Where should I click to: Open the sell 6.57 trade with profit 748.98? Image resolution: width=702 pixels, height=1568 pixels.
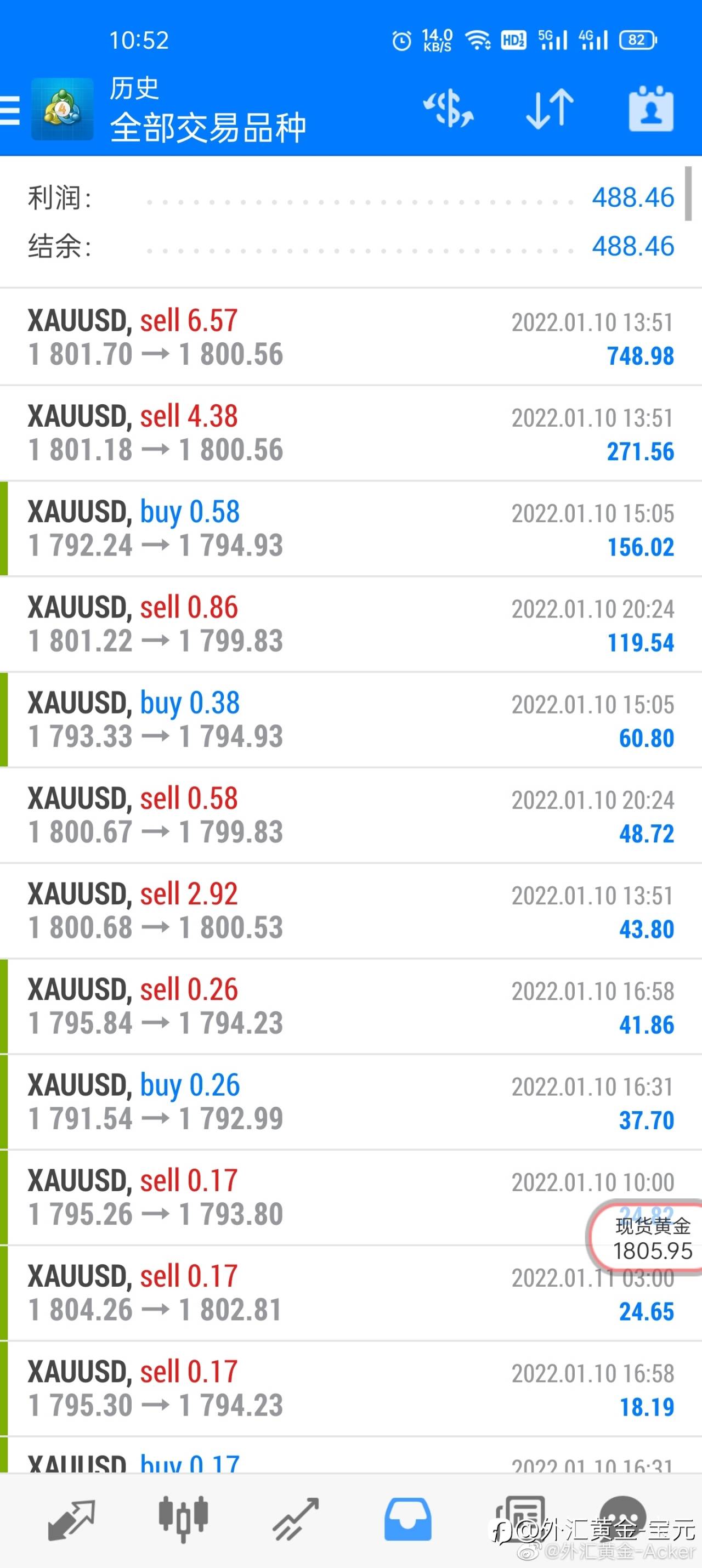pyautogui.click(x=350, y=337)
